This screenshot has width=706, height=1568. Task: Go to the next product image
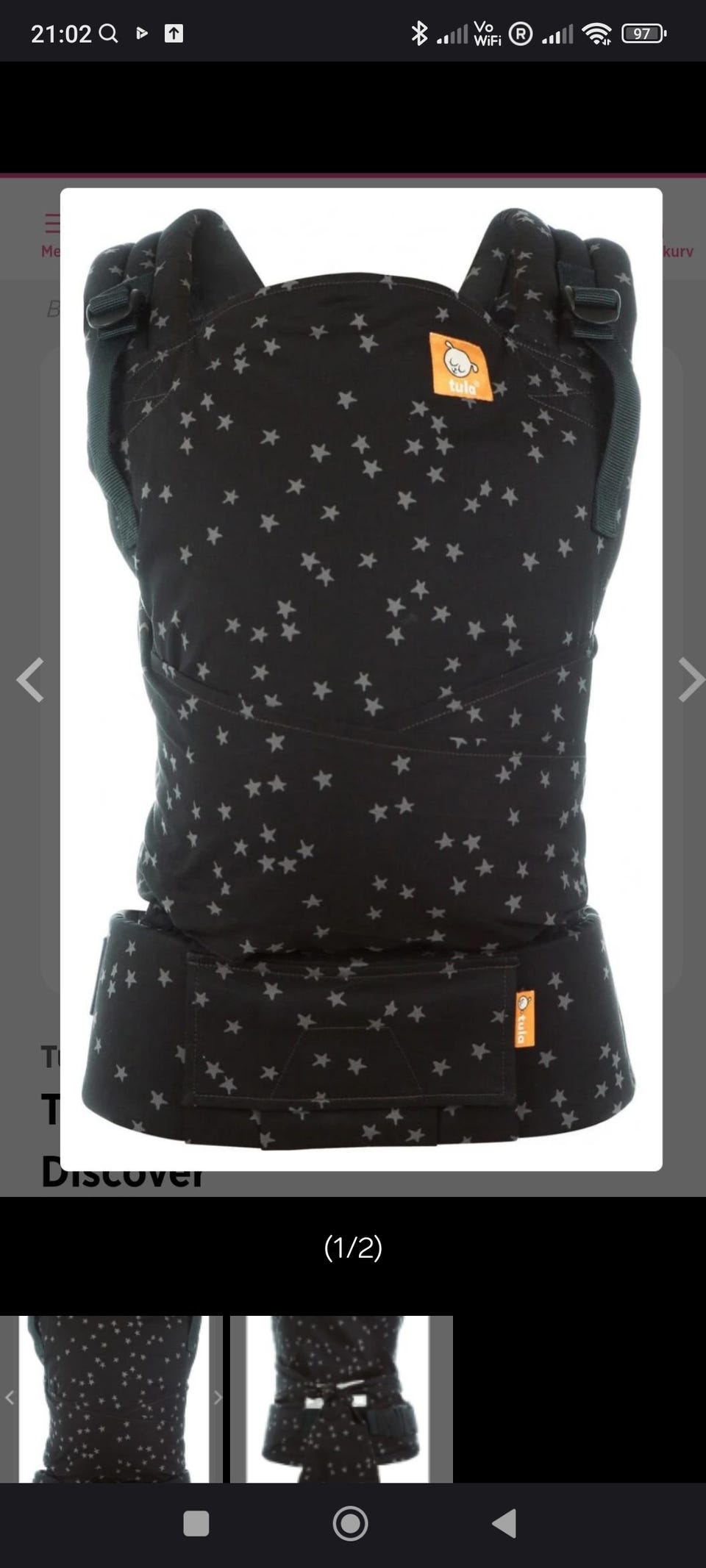690,680
